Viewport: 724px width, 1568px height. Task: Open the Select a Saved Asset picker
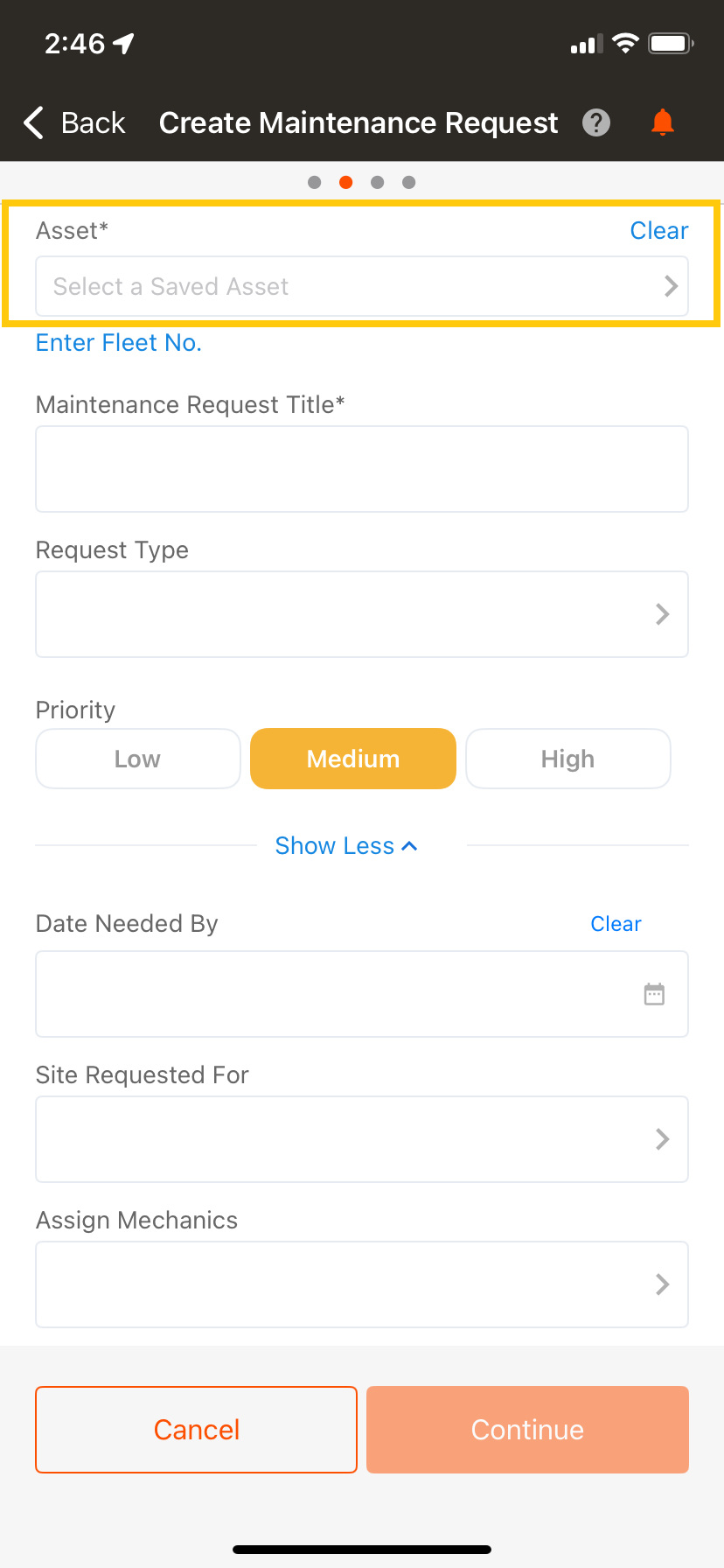tap(362, 286)
